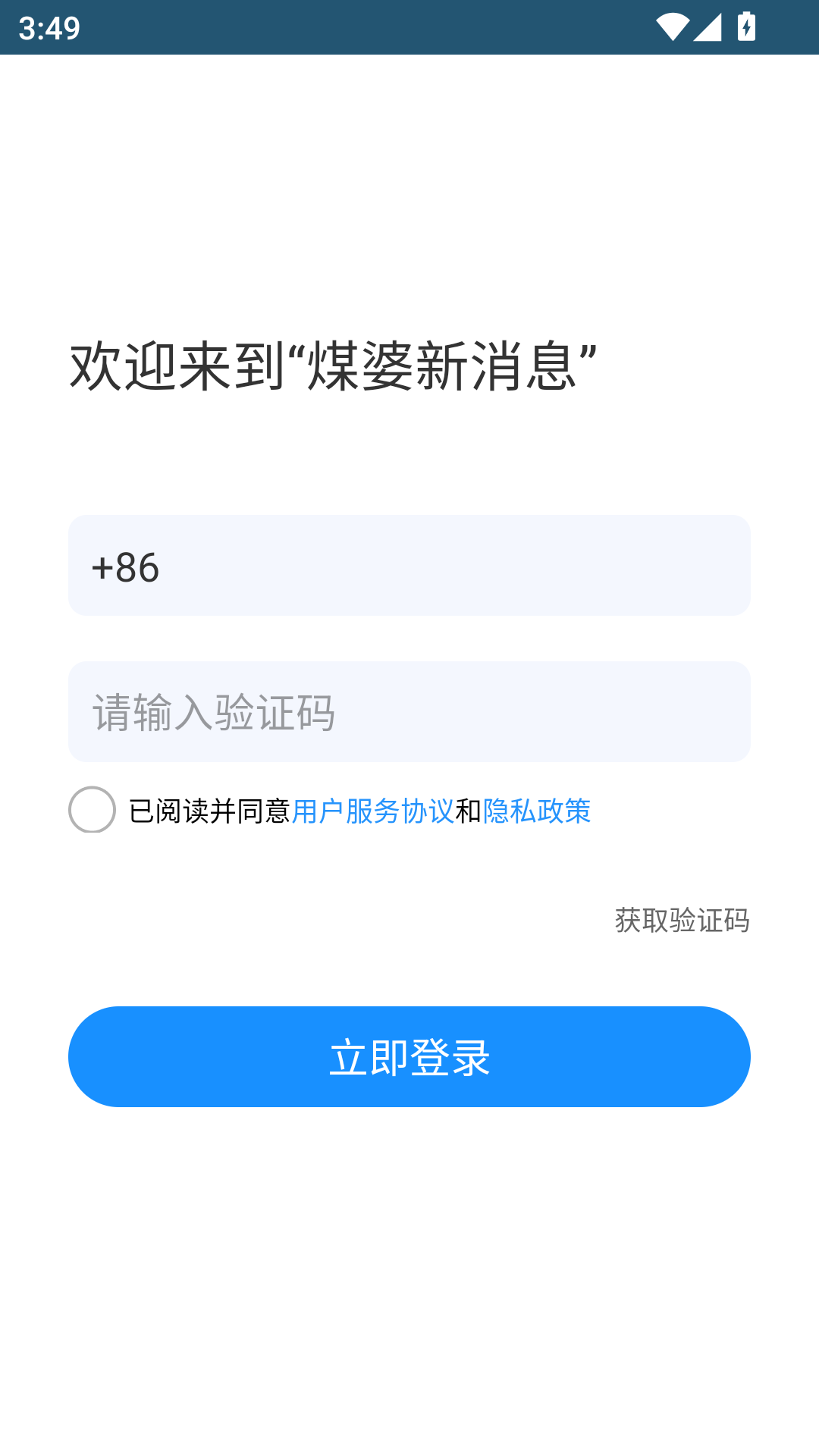Click the Wi-Fi icon in the status bar
Viewport: 819px width, 1456px height.
pyautogui.click(x=674, y=24)
